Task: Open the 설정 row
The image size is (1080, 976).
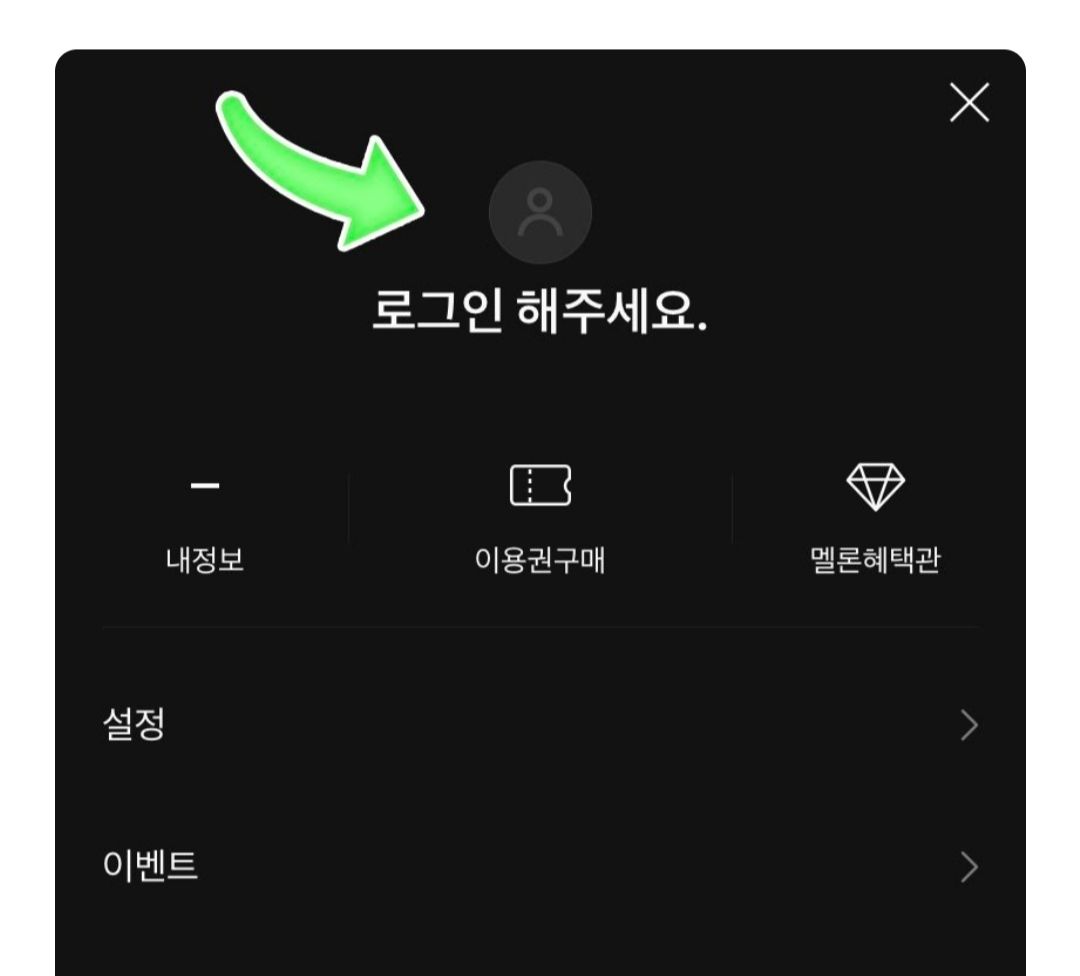Action: click(x=540, y=727)
